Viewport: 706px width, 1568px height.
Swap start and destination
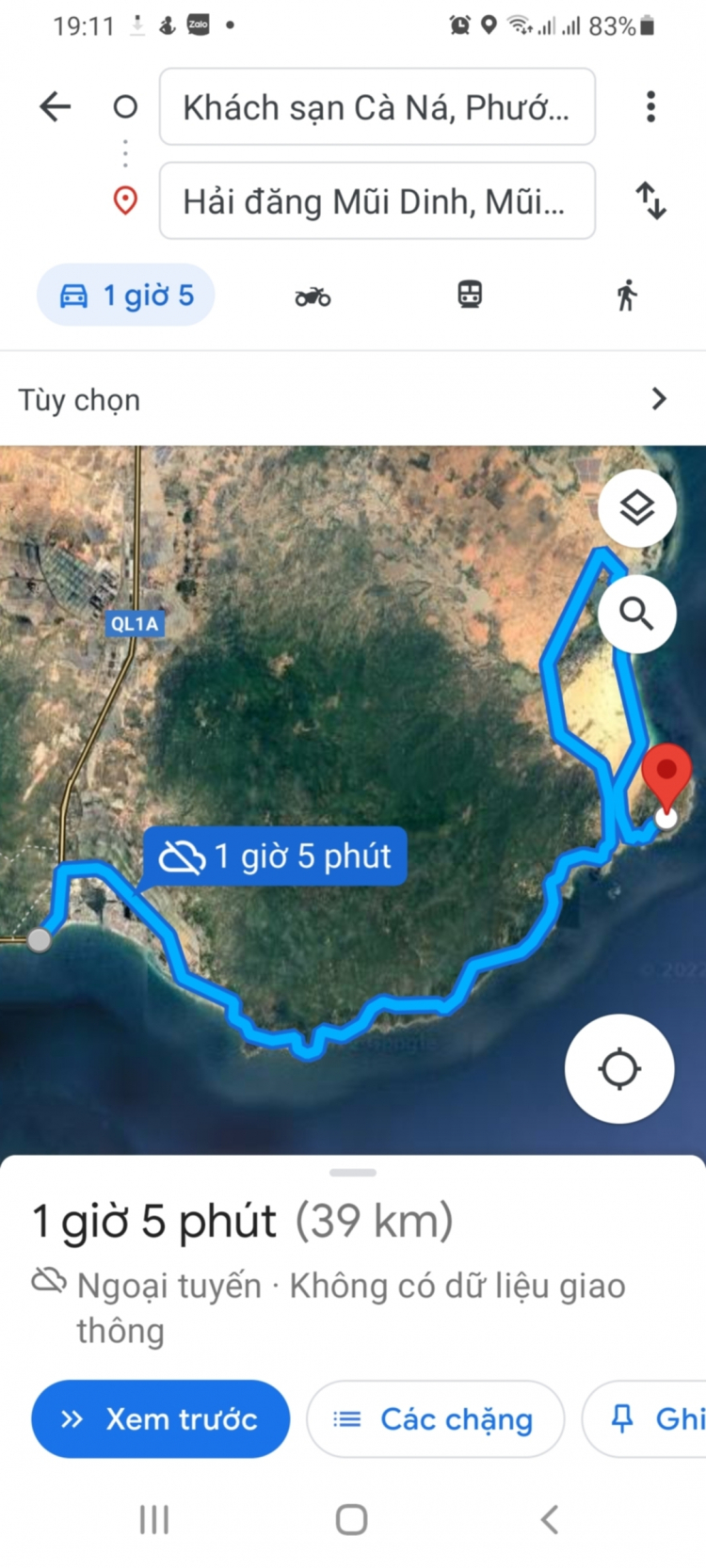(x=650, y=200)
